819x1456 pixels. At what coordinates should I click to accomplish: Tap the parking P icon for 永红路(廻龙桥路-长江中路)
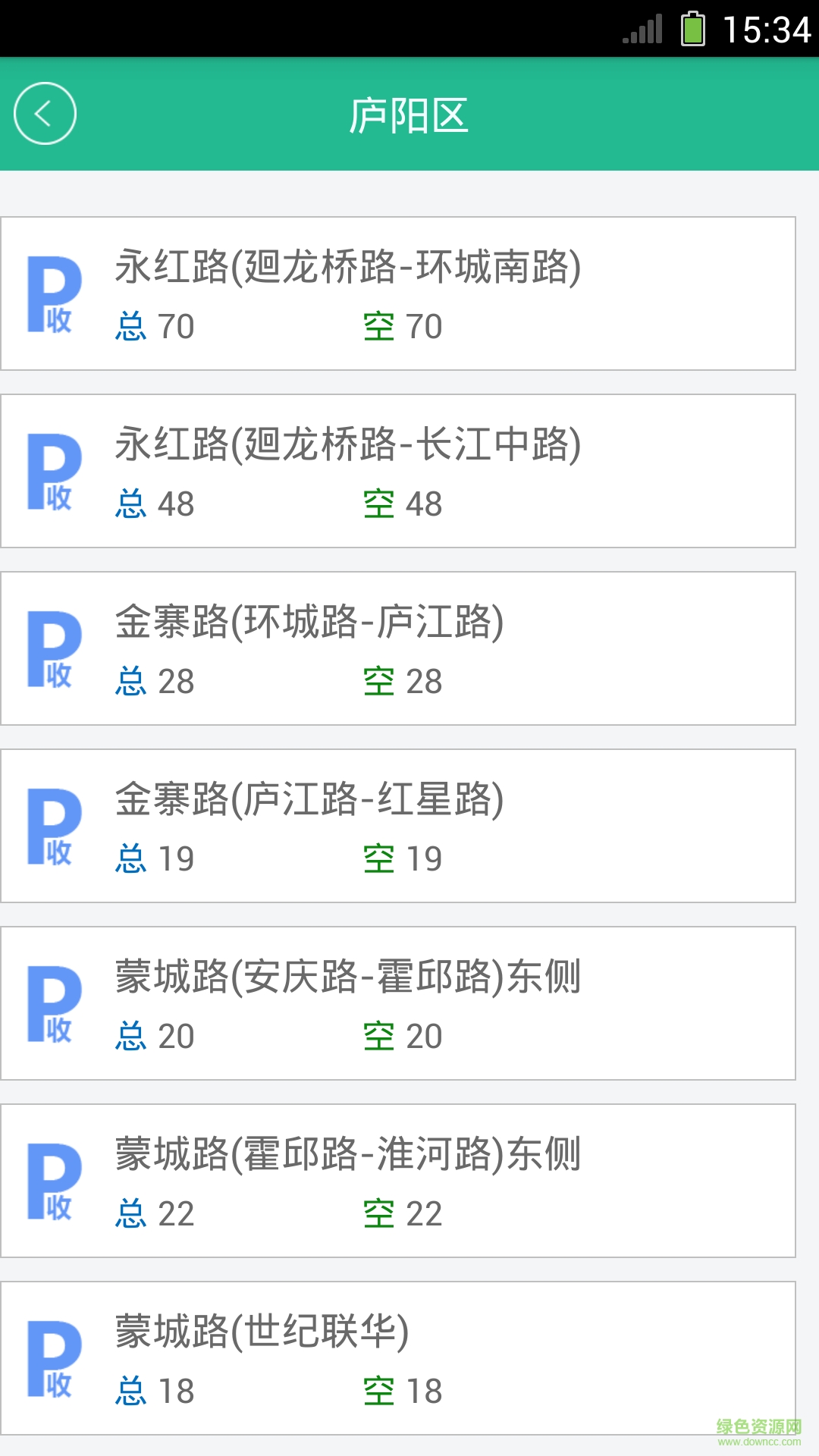coord(52,472)
